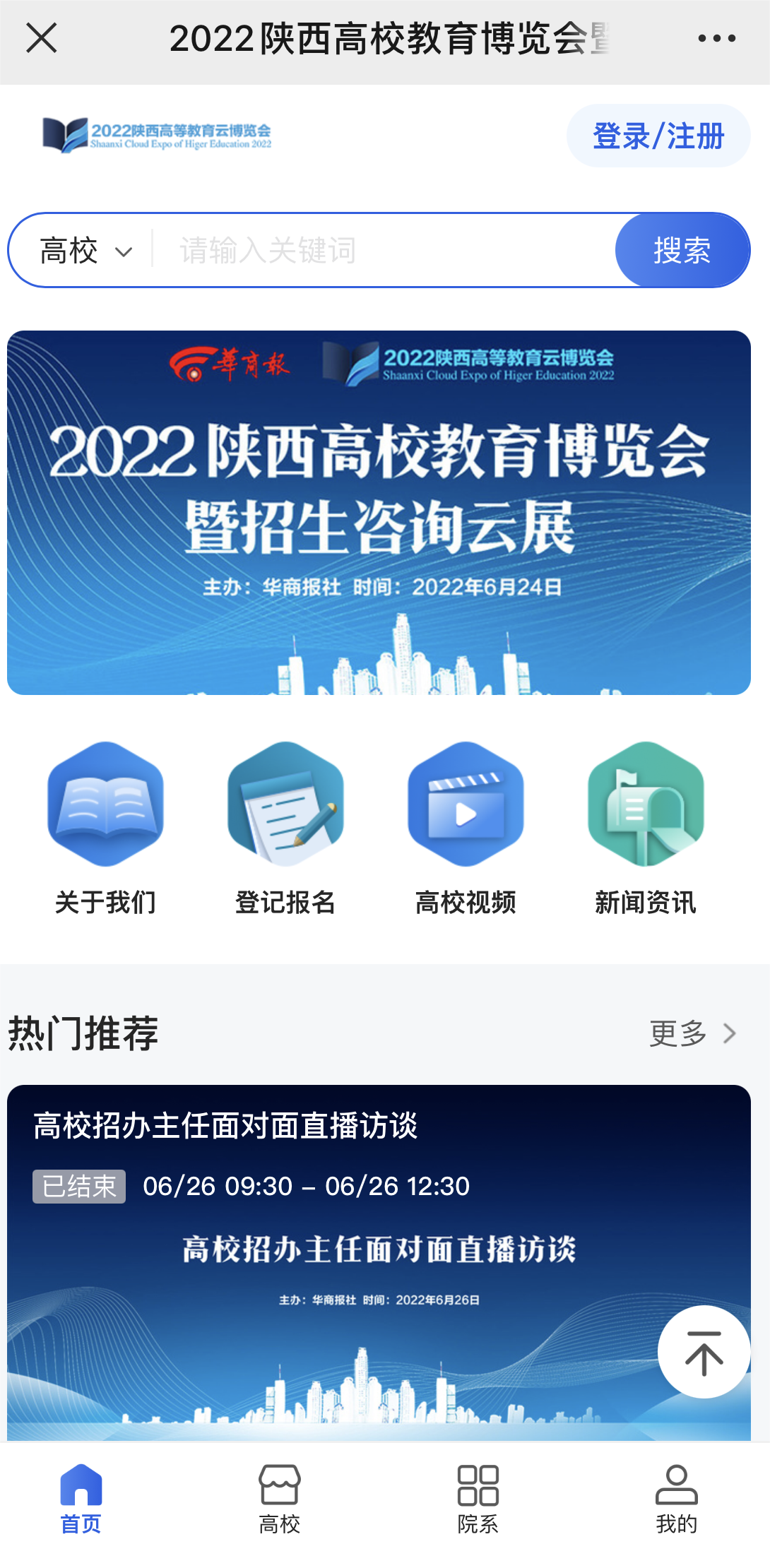Close the webview with the X icon
Viewport: 770px width, 1568px height.
(41, 38)
